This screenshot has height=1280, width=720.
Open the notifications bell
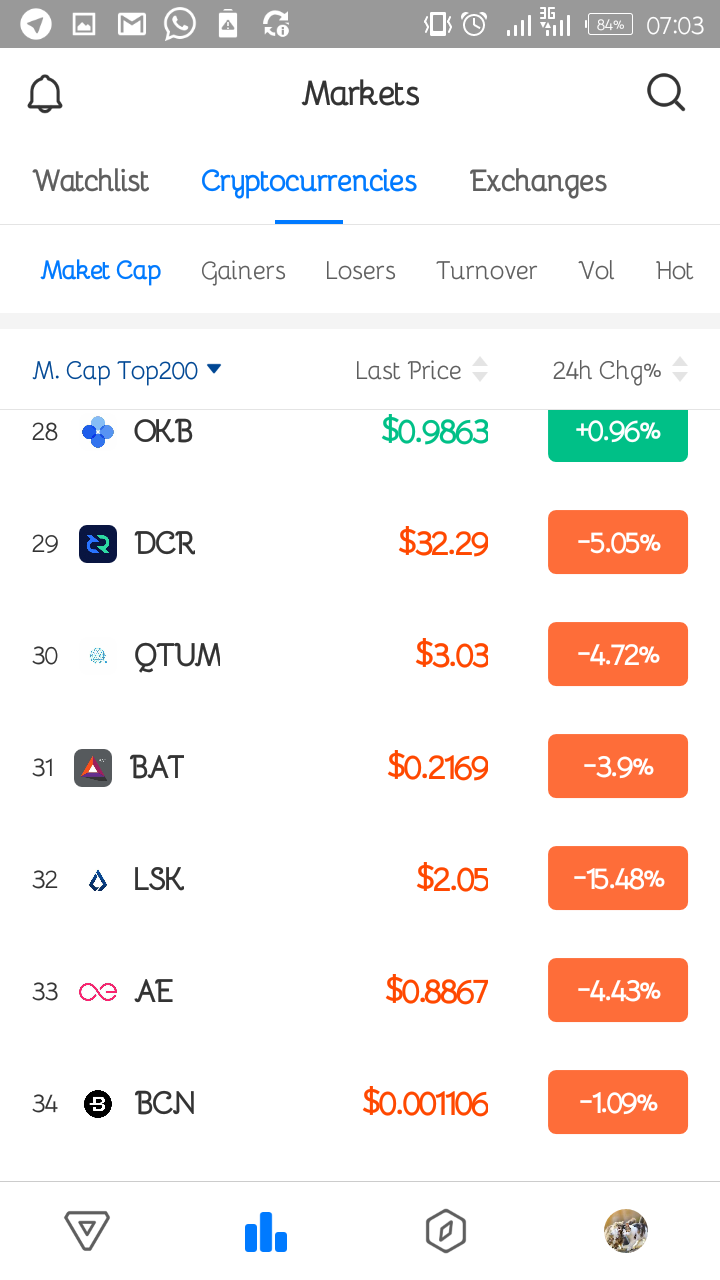pos(45,94)
